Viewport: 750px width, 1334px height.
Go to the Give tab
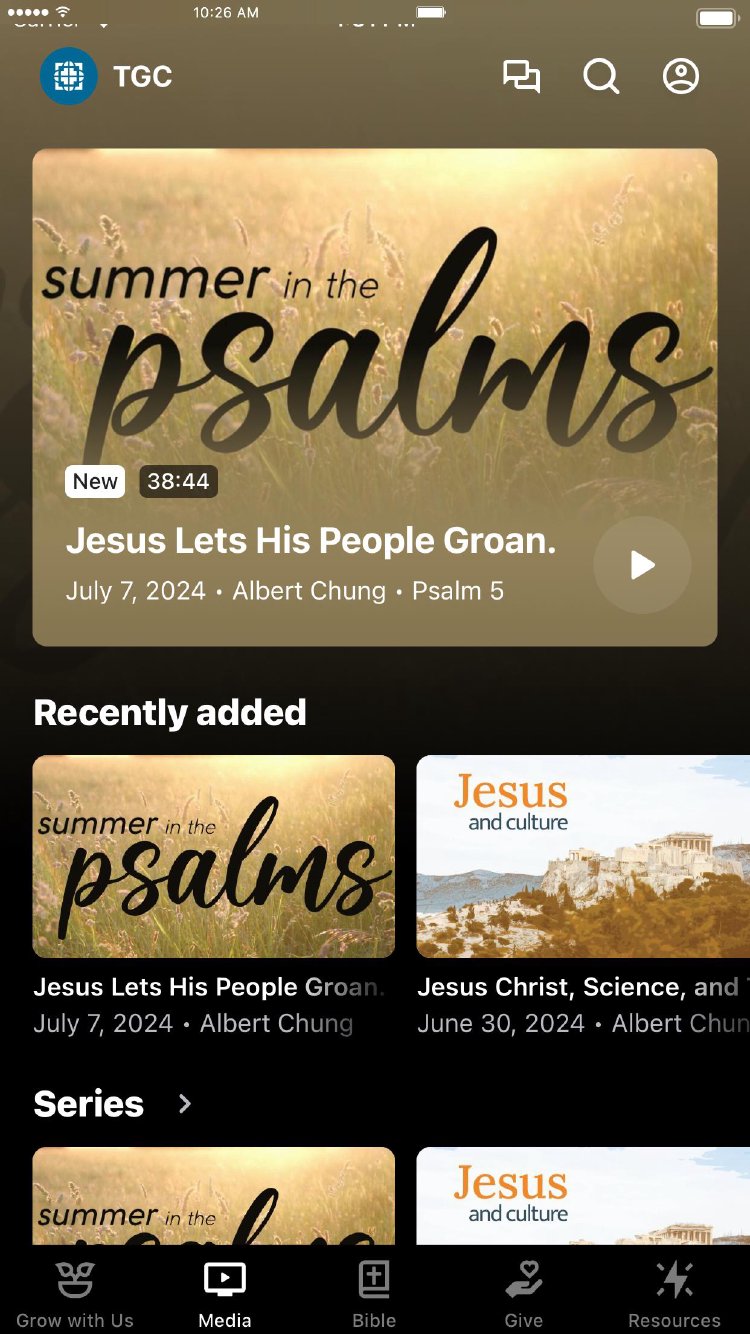coord(524,1294)
